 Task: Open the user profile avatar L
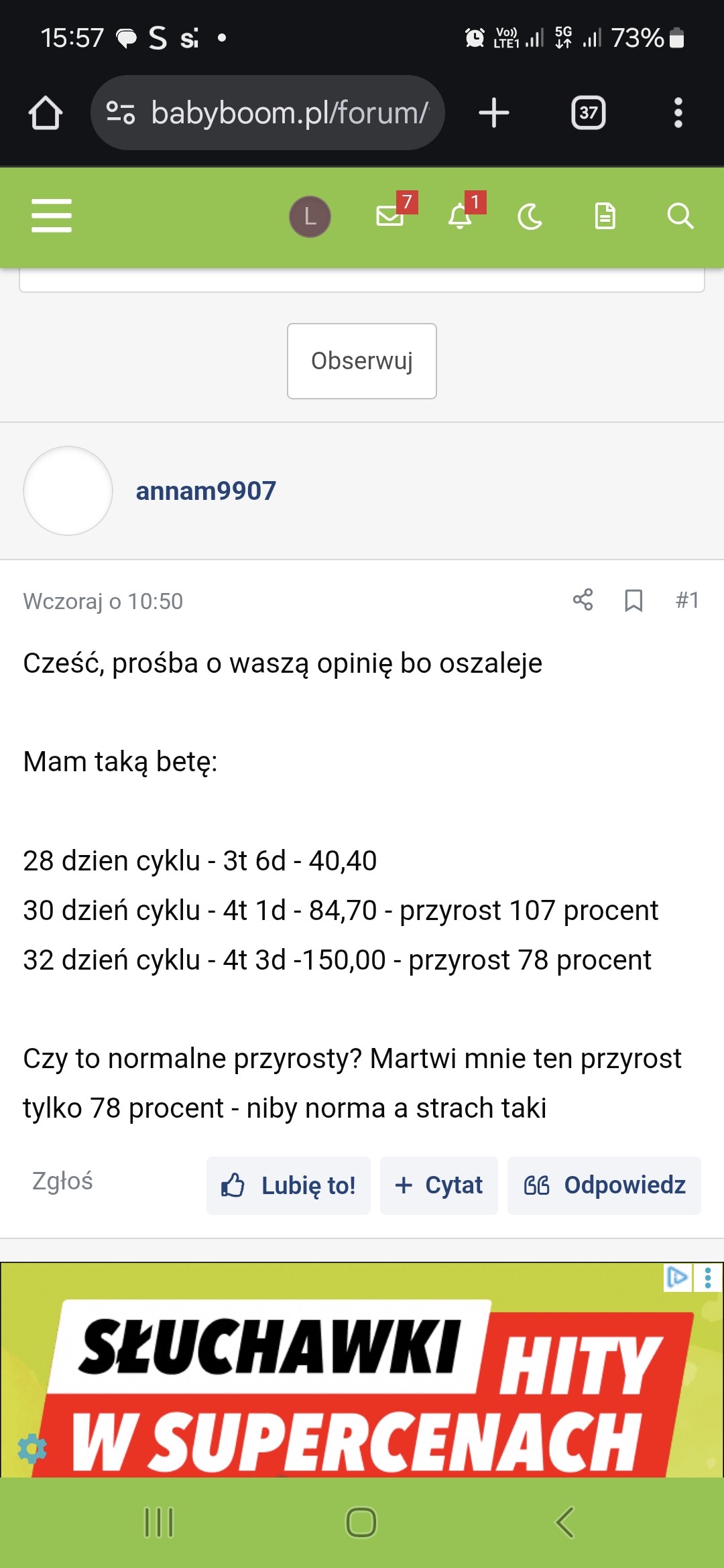[310, 216]
